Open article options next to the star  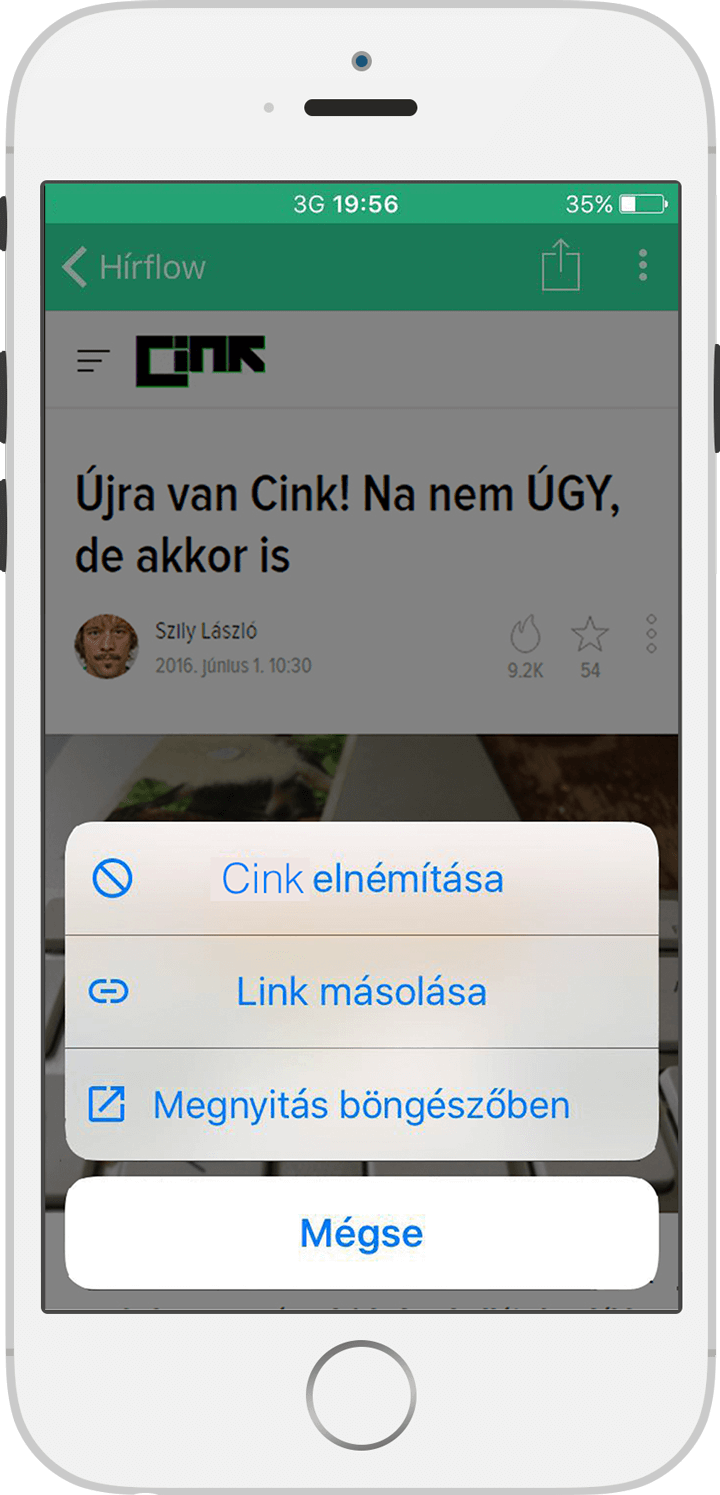651,634
